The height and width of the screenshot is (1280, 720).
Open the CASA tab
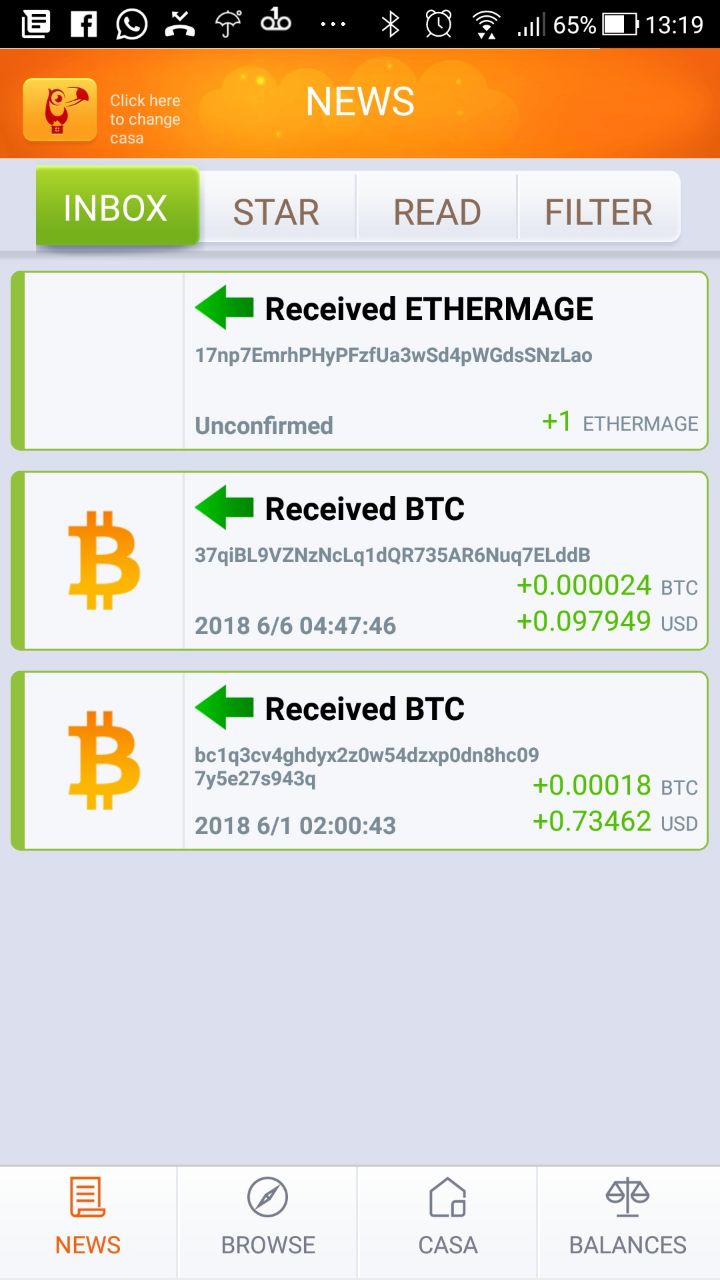(x=447, y=1222)
